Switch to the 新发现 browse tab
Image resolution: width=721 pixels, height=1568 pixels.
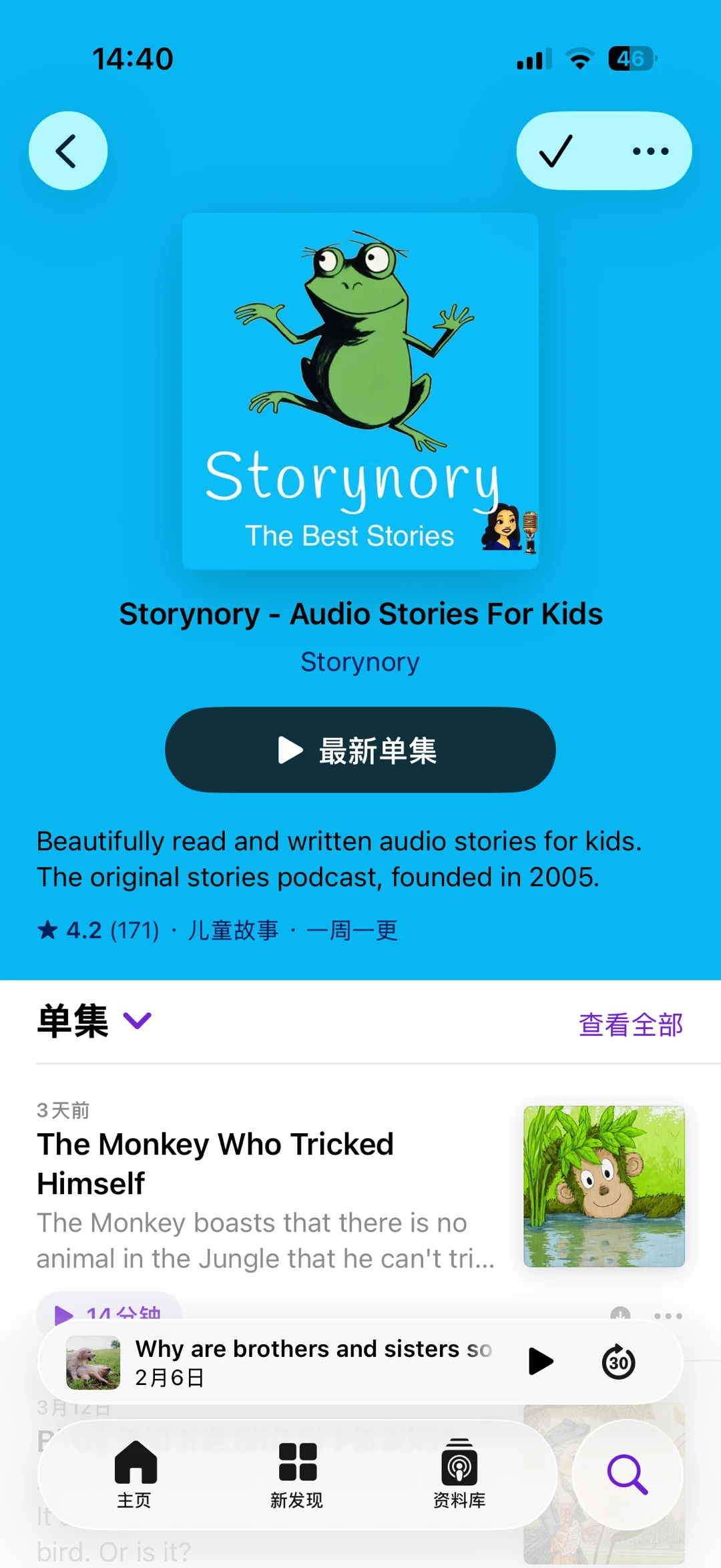(x=297, y=1473)
